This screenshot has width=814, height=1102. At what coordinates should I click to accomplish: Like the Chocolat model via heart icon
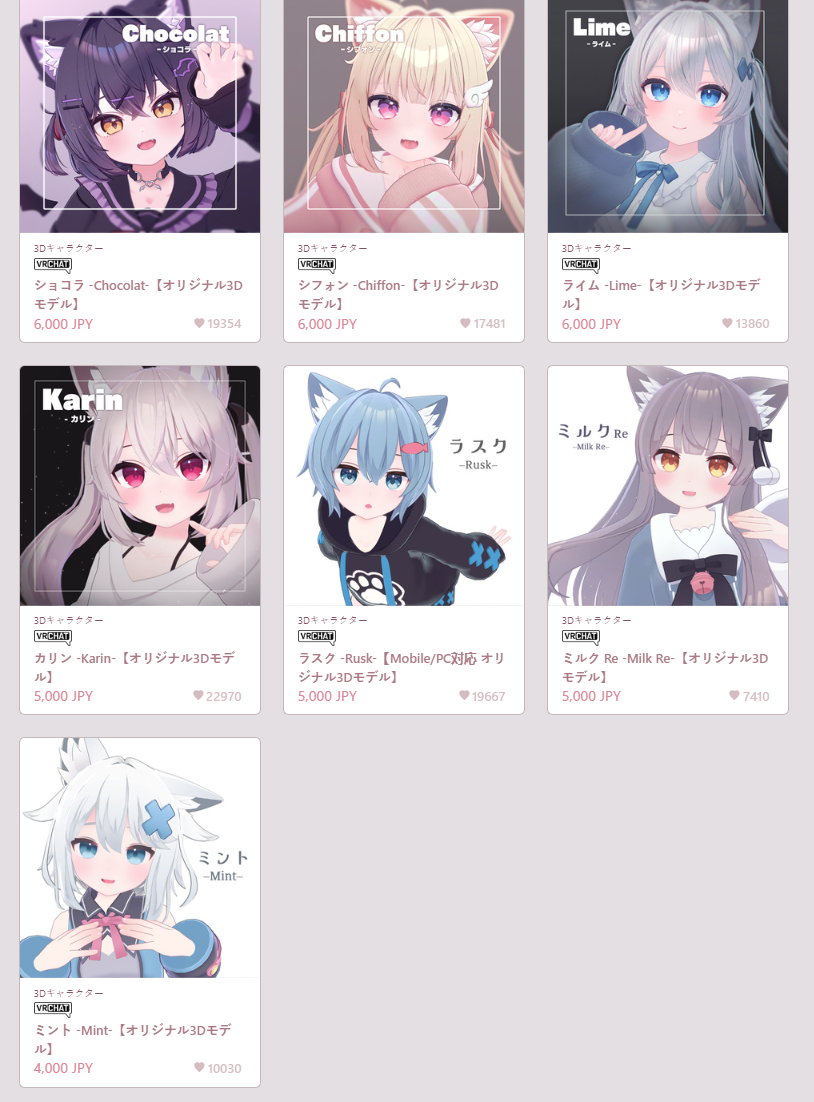199,324
